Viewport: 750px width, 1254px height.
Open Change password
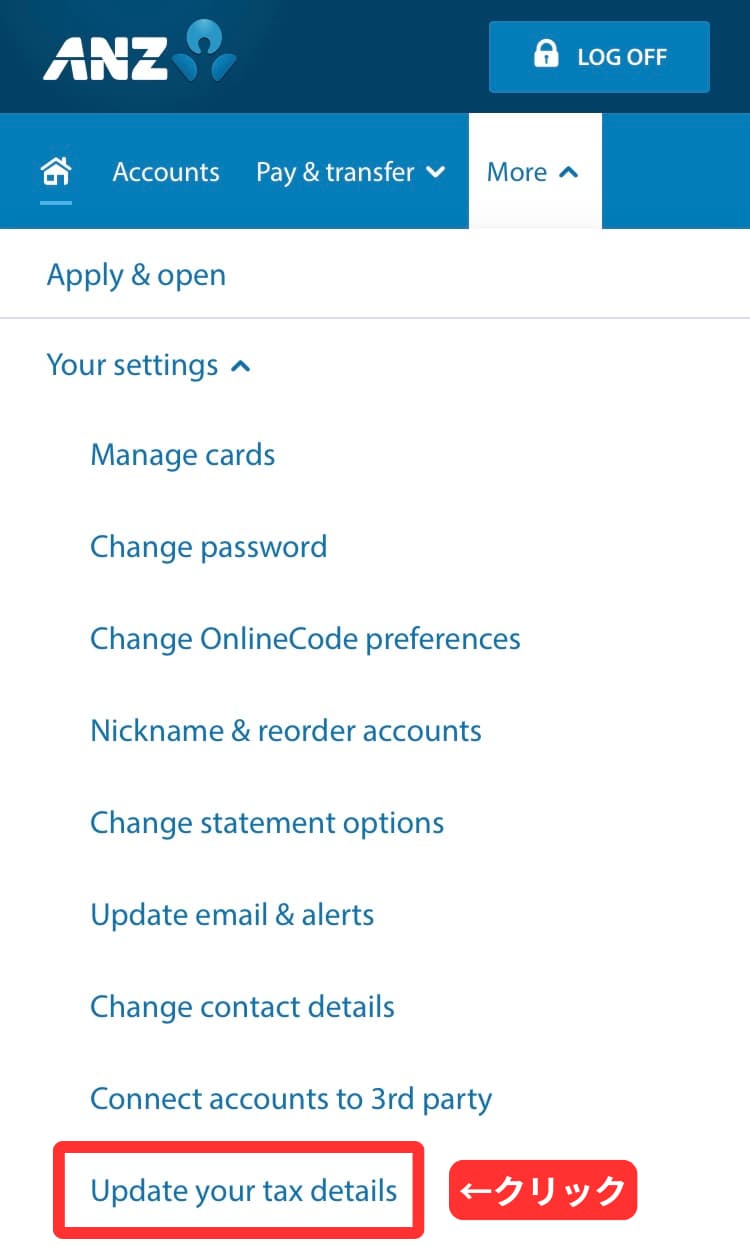209,547
